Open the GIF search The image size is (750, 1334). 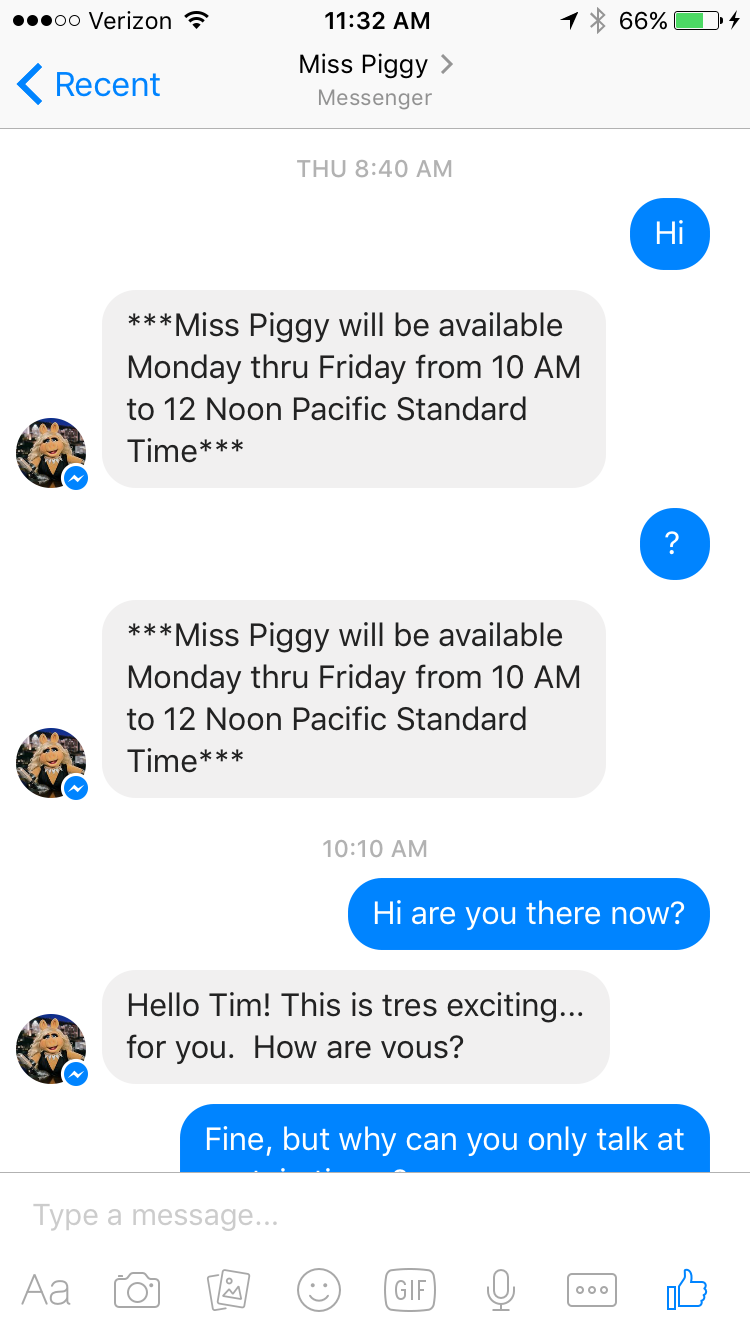click(410, 1290)
